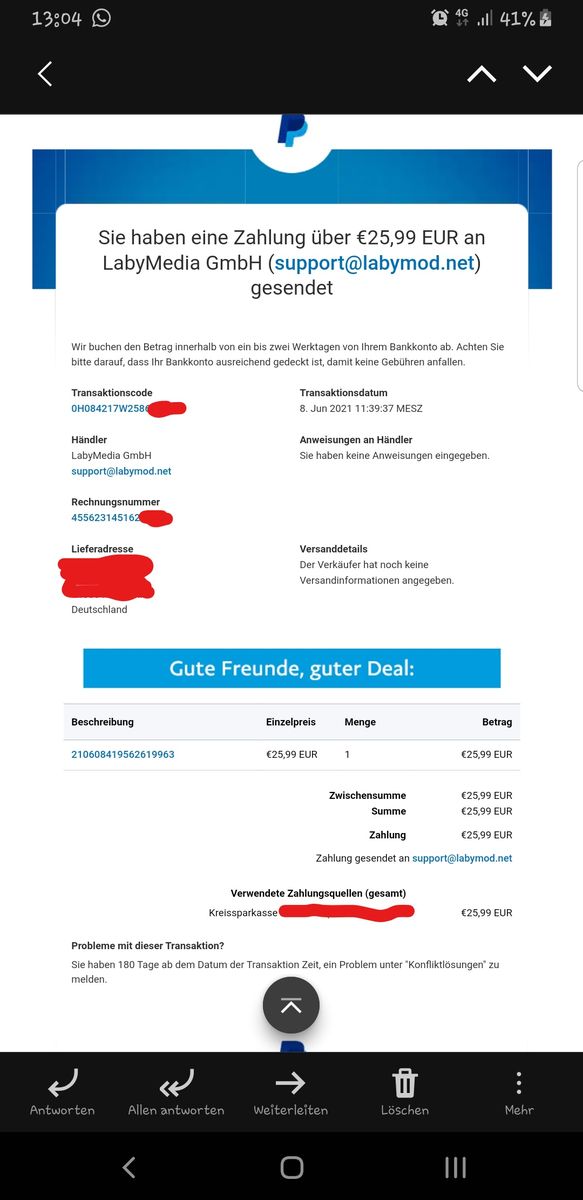
Task: Open the previous email with up chevron
Action: coord(481,74)
